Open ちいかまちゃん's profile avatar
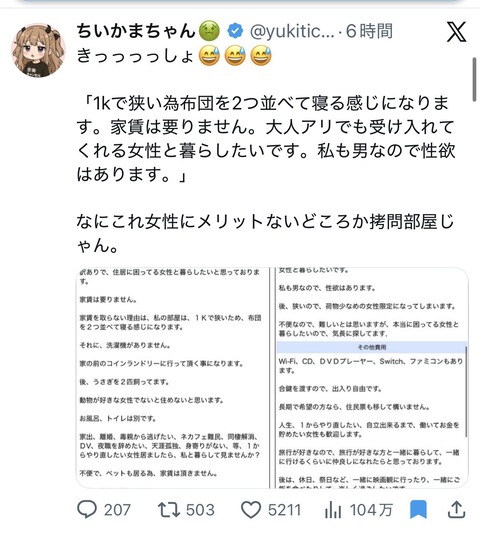 click(x=38, y=51)
